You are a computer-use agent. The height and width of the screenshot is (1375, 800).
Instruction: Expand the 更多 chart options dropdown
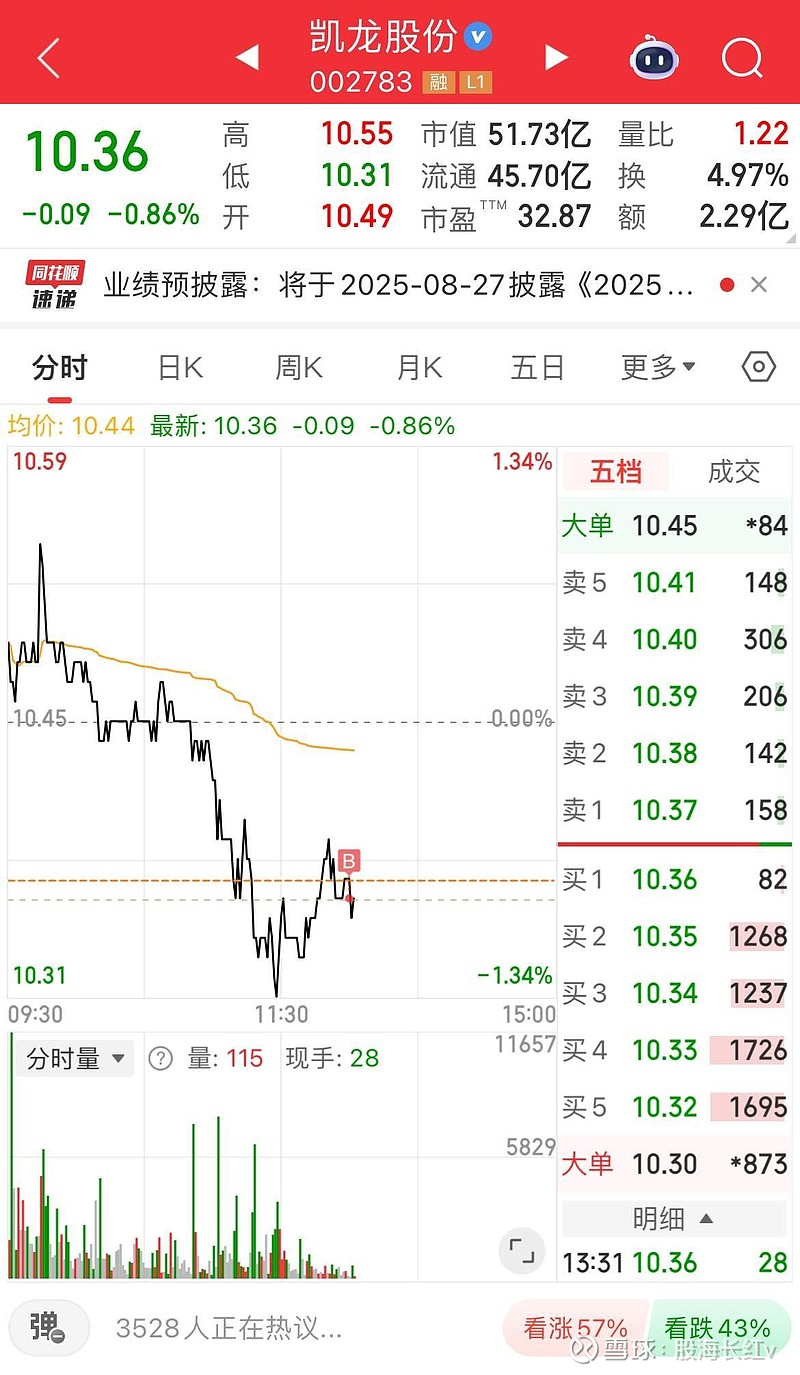658,368
